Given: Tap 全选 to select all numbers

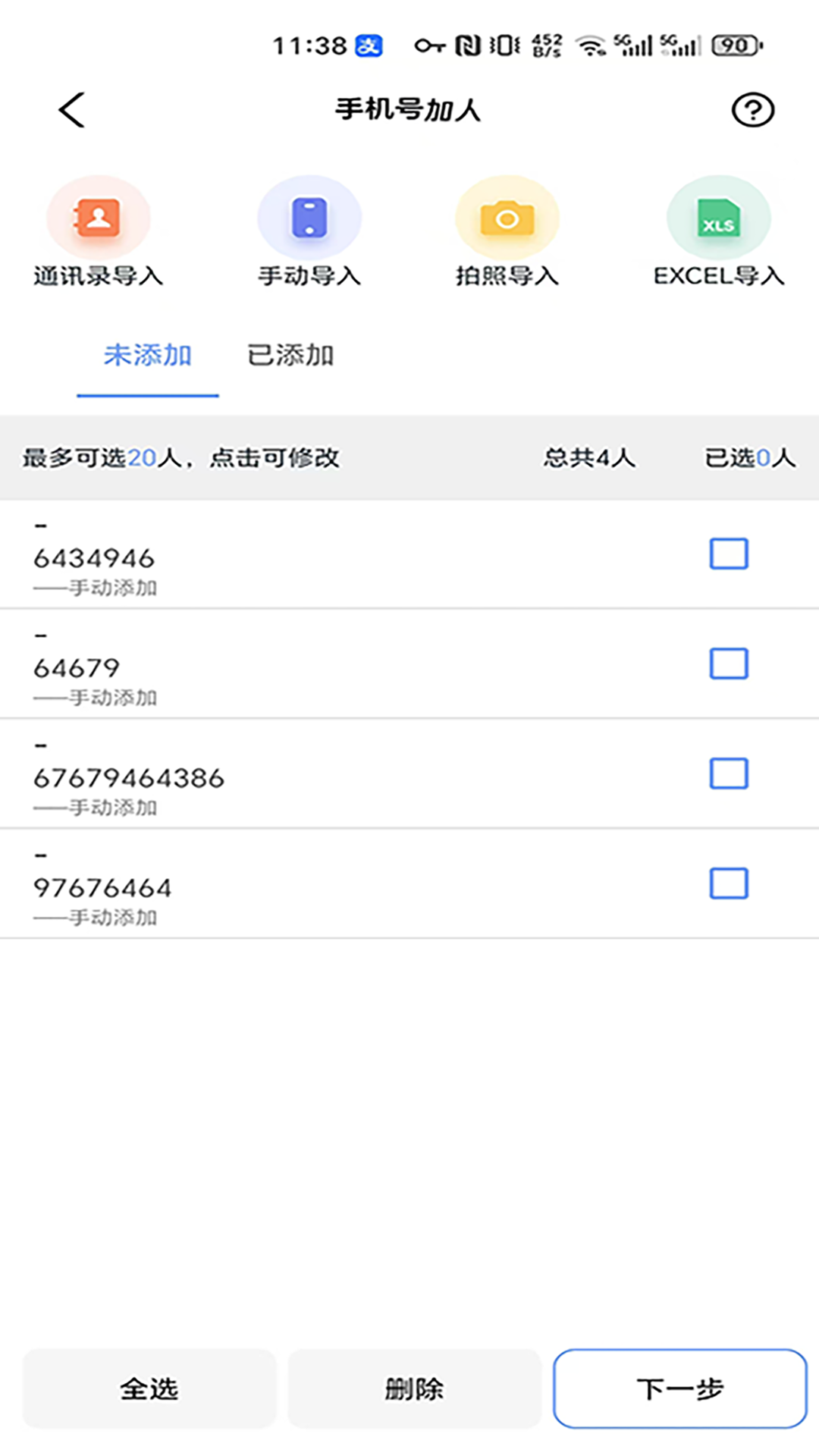Looking at the screenshot, I should [149, 1389].
